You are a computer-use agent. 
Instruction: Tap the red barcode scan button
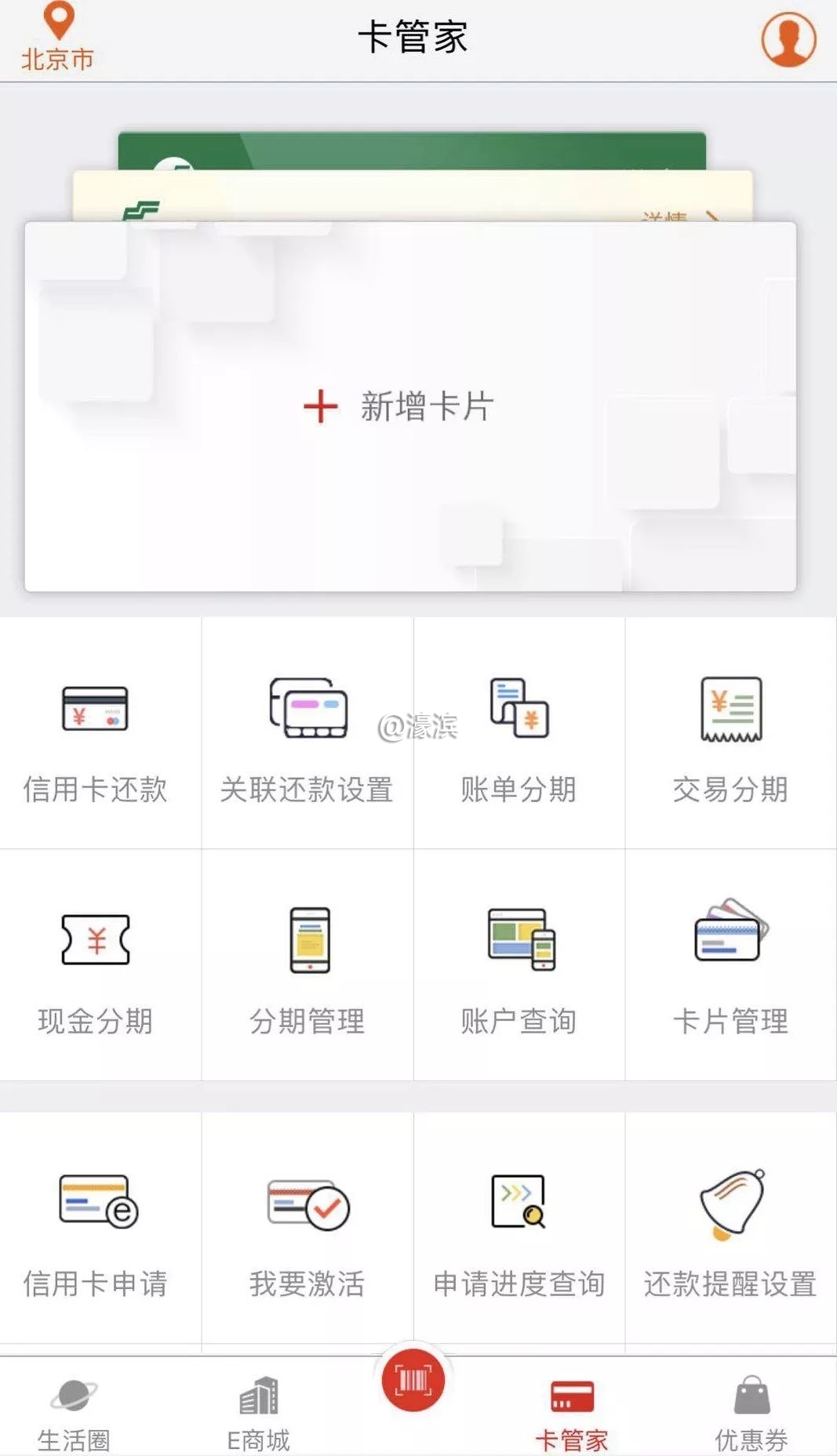click(413, 1381)
